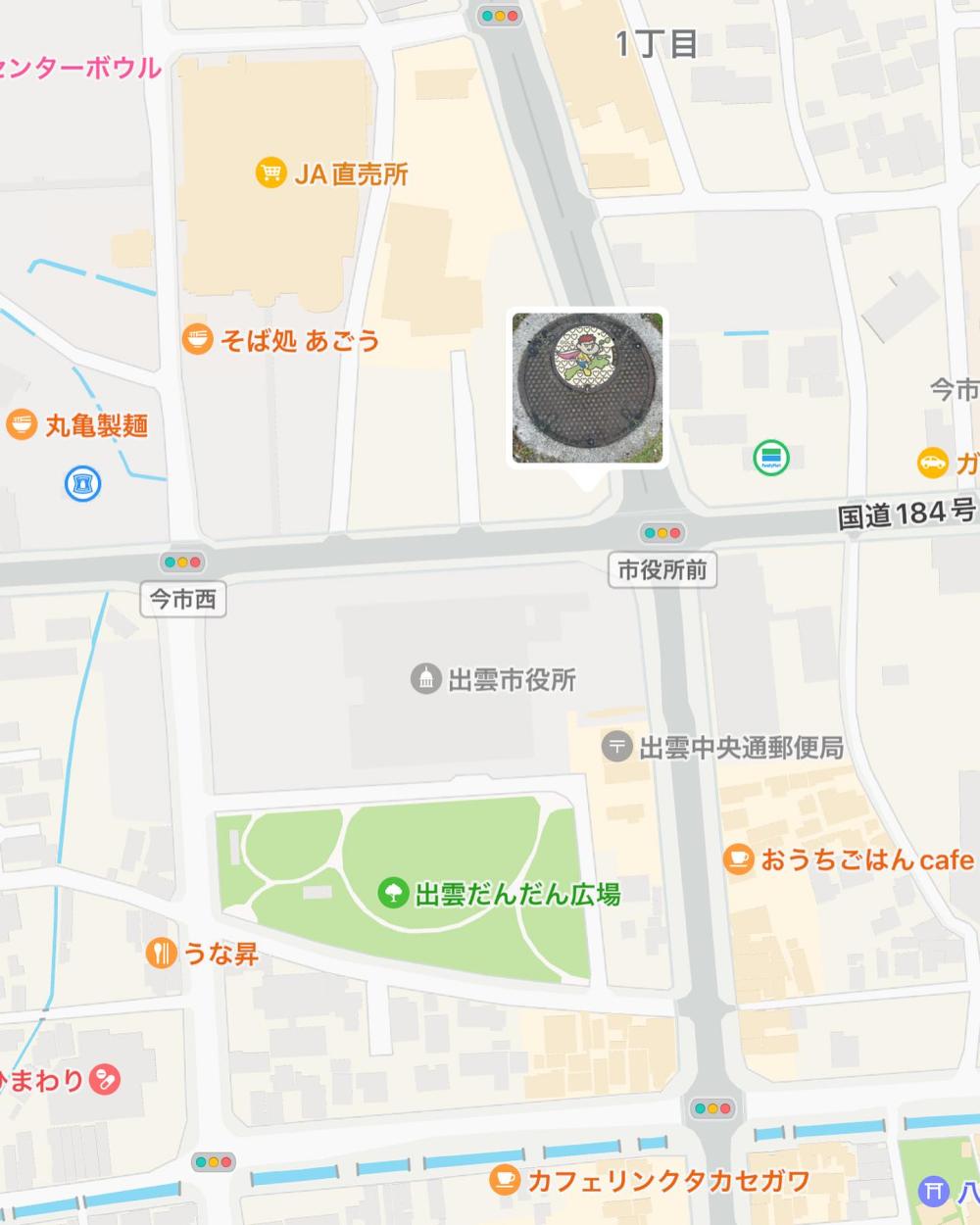Screen dimensions: 980x1225
Task: Open the 出雲中央通郵便局 post office marker
Action: pos(616,748)
